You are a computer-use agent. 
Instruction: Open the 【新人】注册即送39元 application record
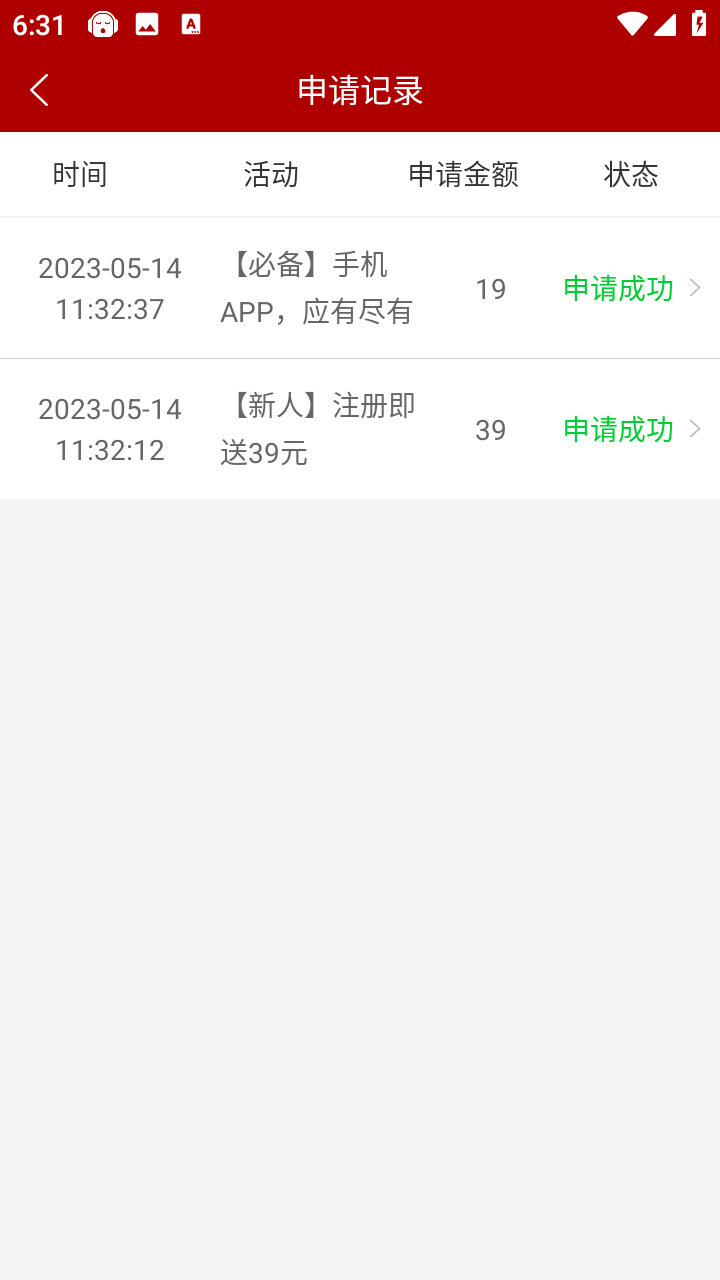pos(360,429)
